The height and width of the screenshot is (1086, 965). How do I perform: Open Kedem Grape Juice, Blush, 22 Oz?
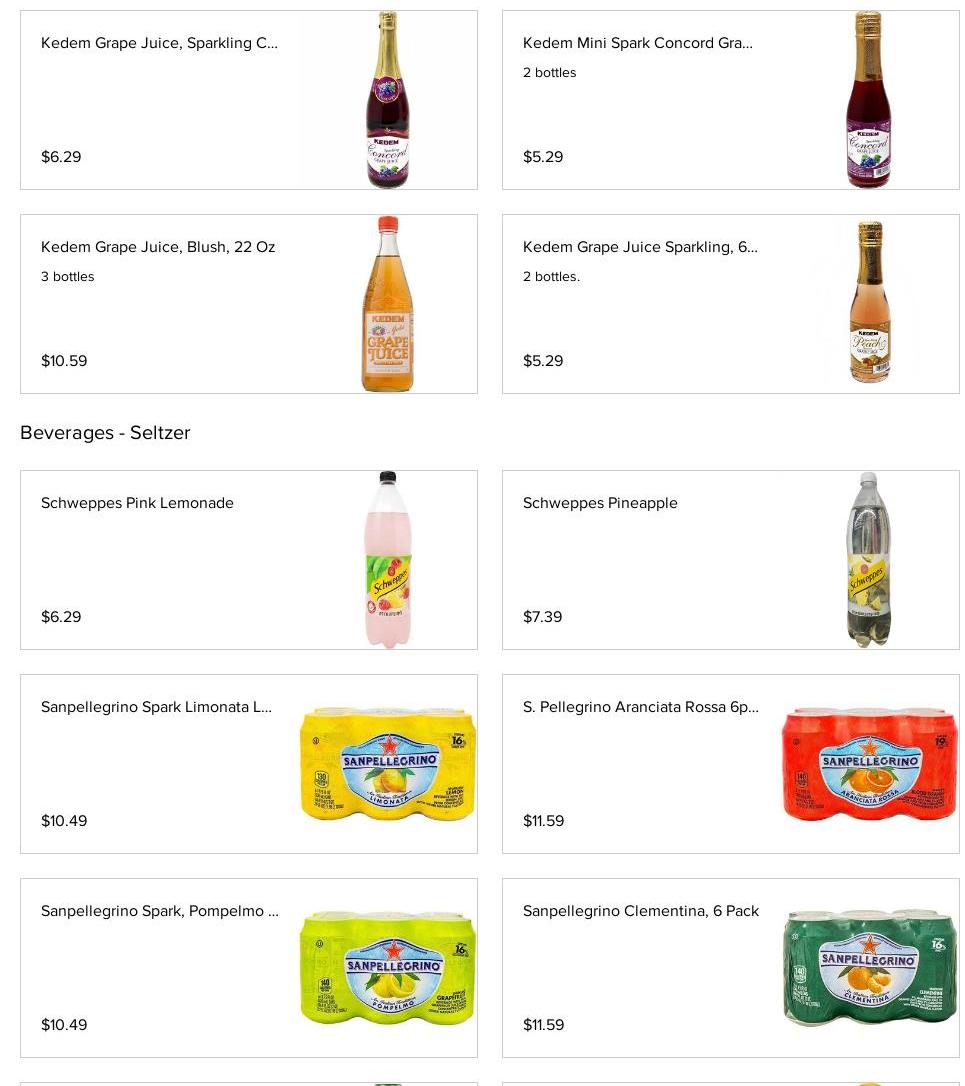click(x=248, y=304)
